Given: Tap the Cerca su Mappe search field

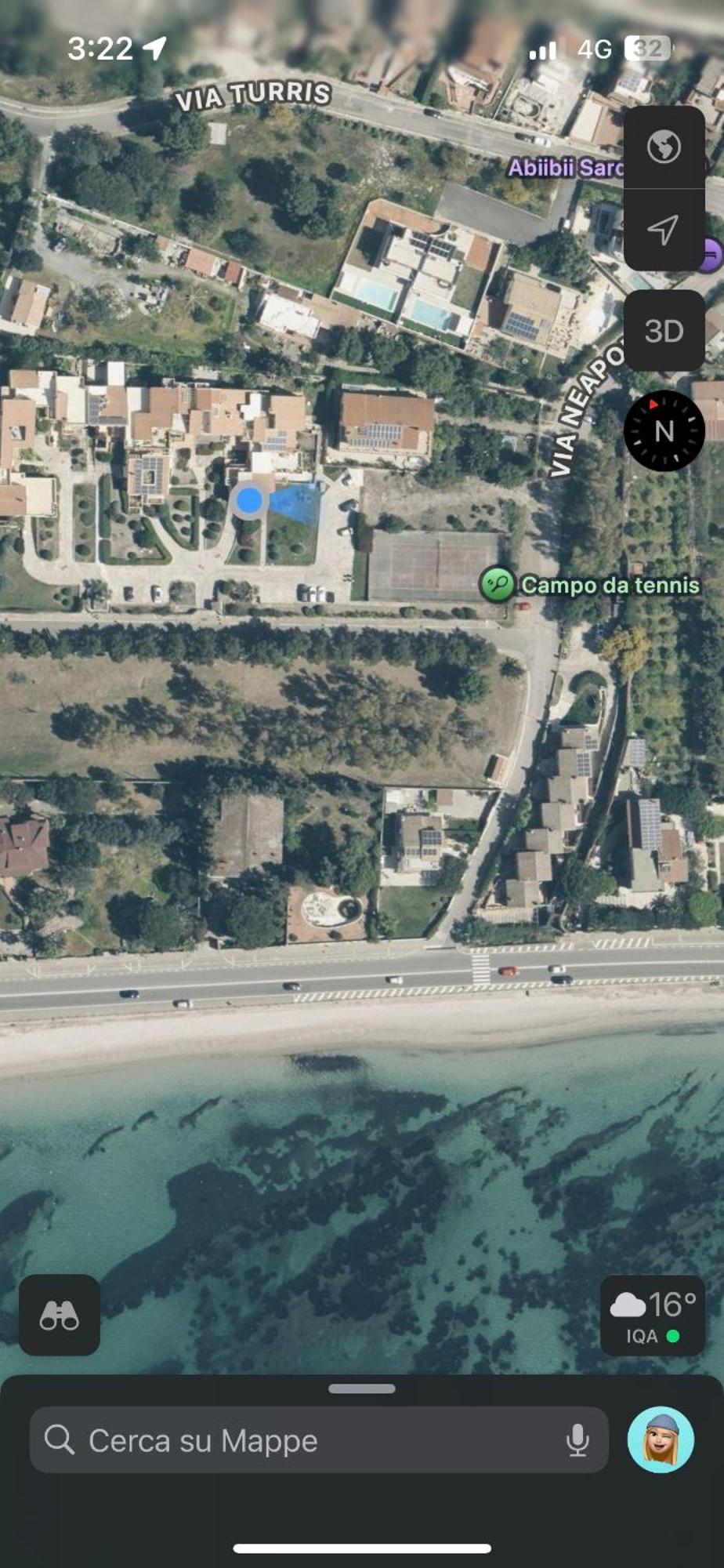Looking at the screenshot, I should (298, 1440).
